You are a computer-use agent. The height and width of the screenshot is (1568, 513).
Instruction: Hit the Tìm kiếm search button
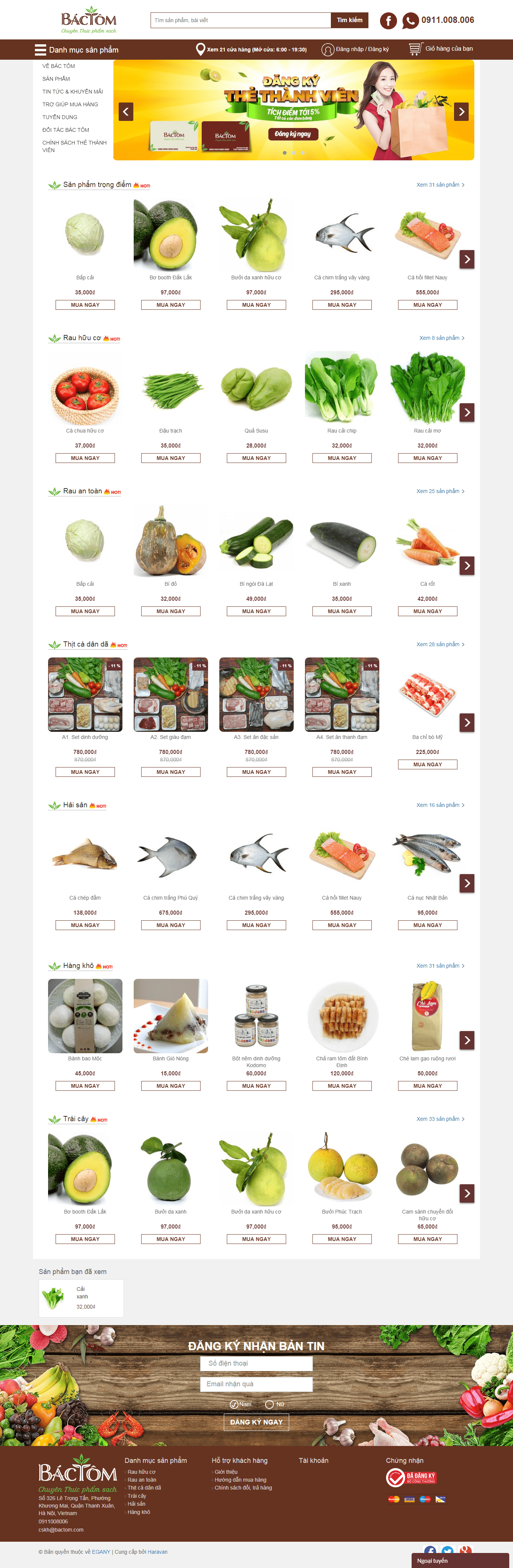(x=349, y=20)
